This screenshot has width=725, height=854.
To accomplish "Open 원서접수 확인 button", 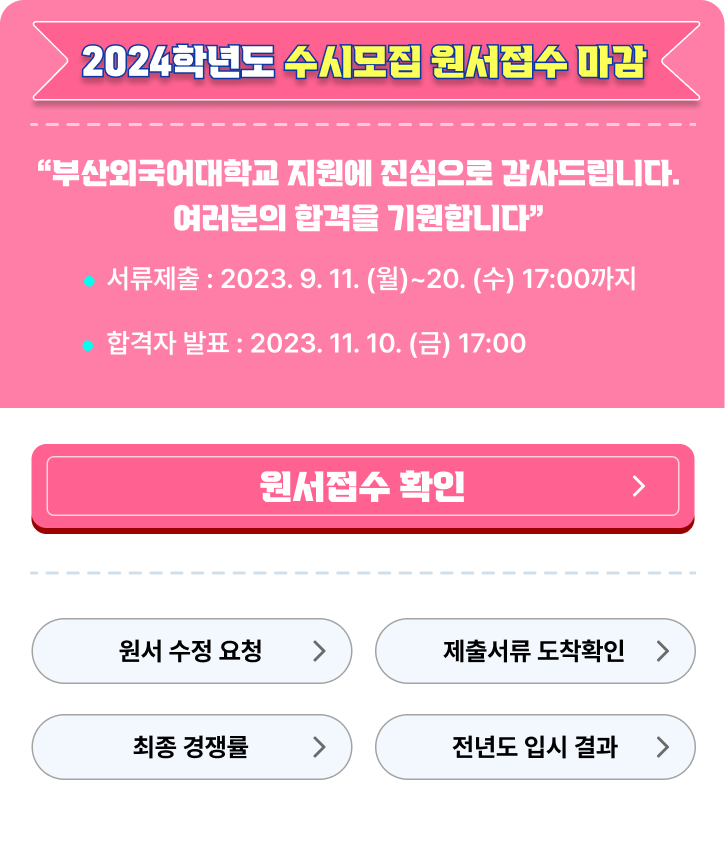I will point(362,486).
